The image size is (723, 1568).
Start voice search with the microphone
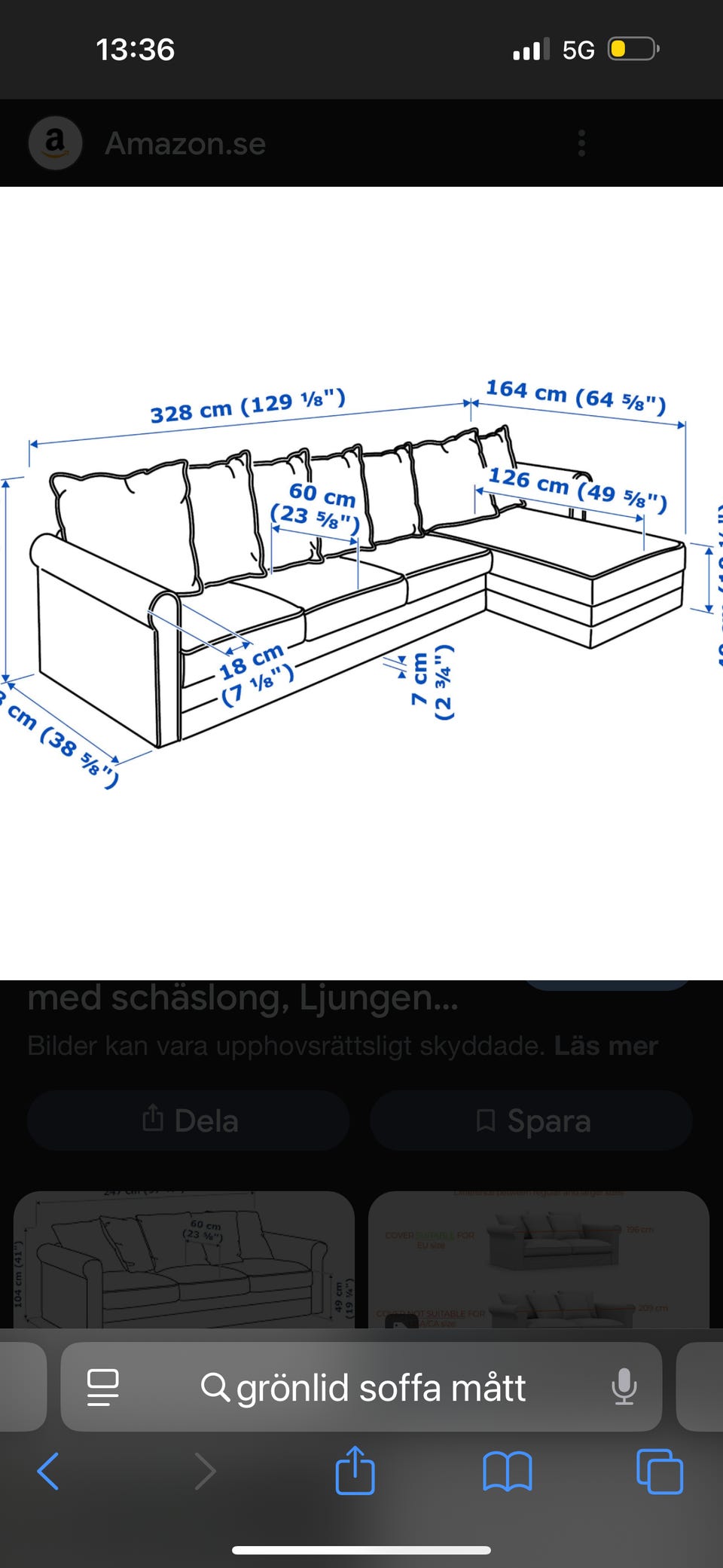(624, 1387)
